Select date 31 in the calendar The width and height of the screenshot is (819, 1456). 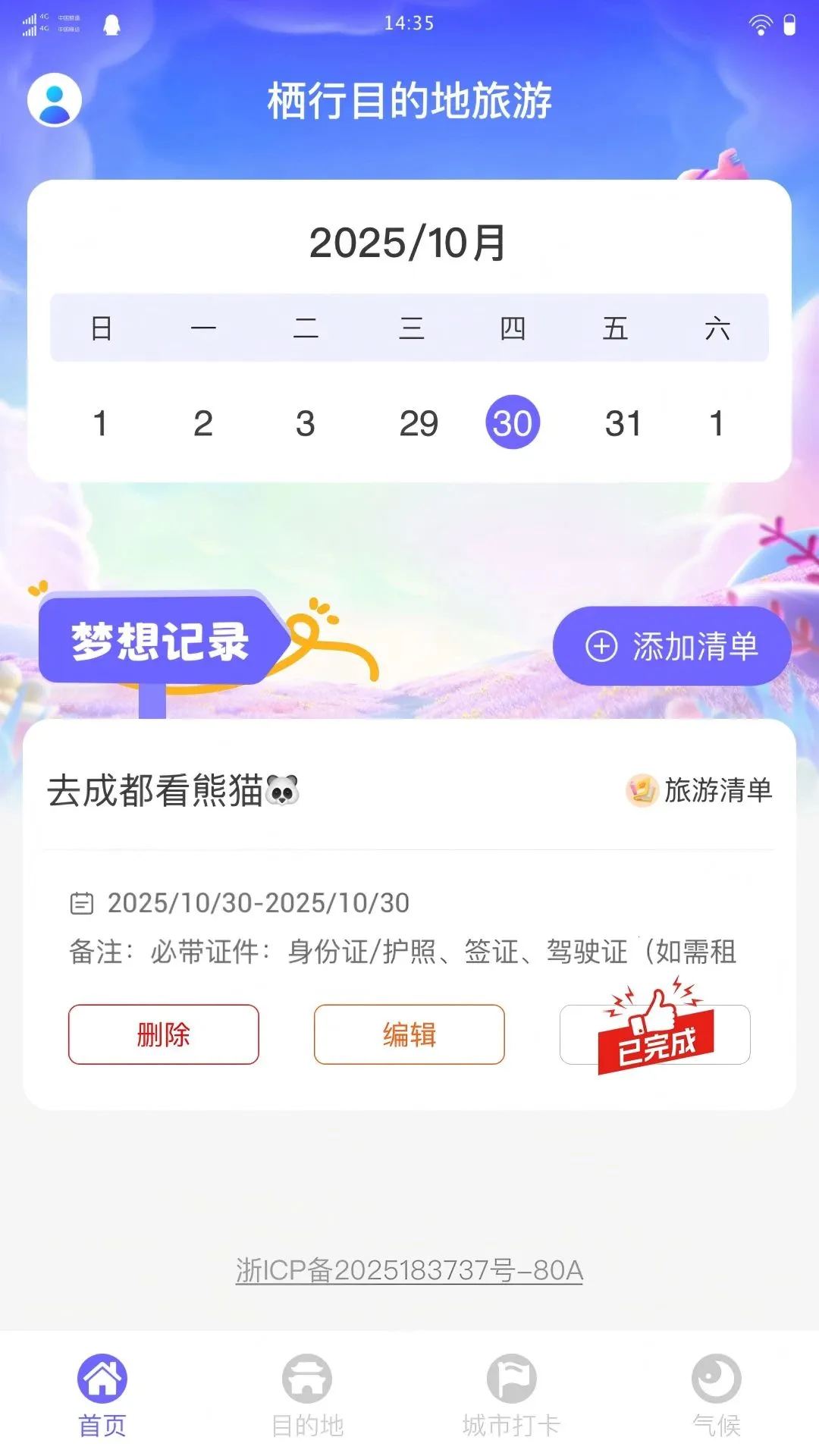click(623, 423)
